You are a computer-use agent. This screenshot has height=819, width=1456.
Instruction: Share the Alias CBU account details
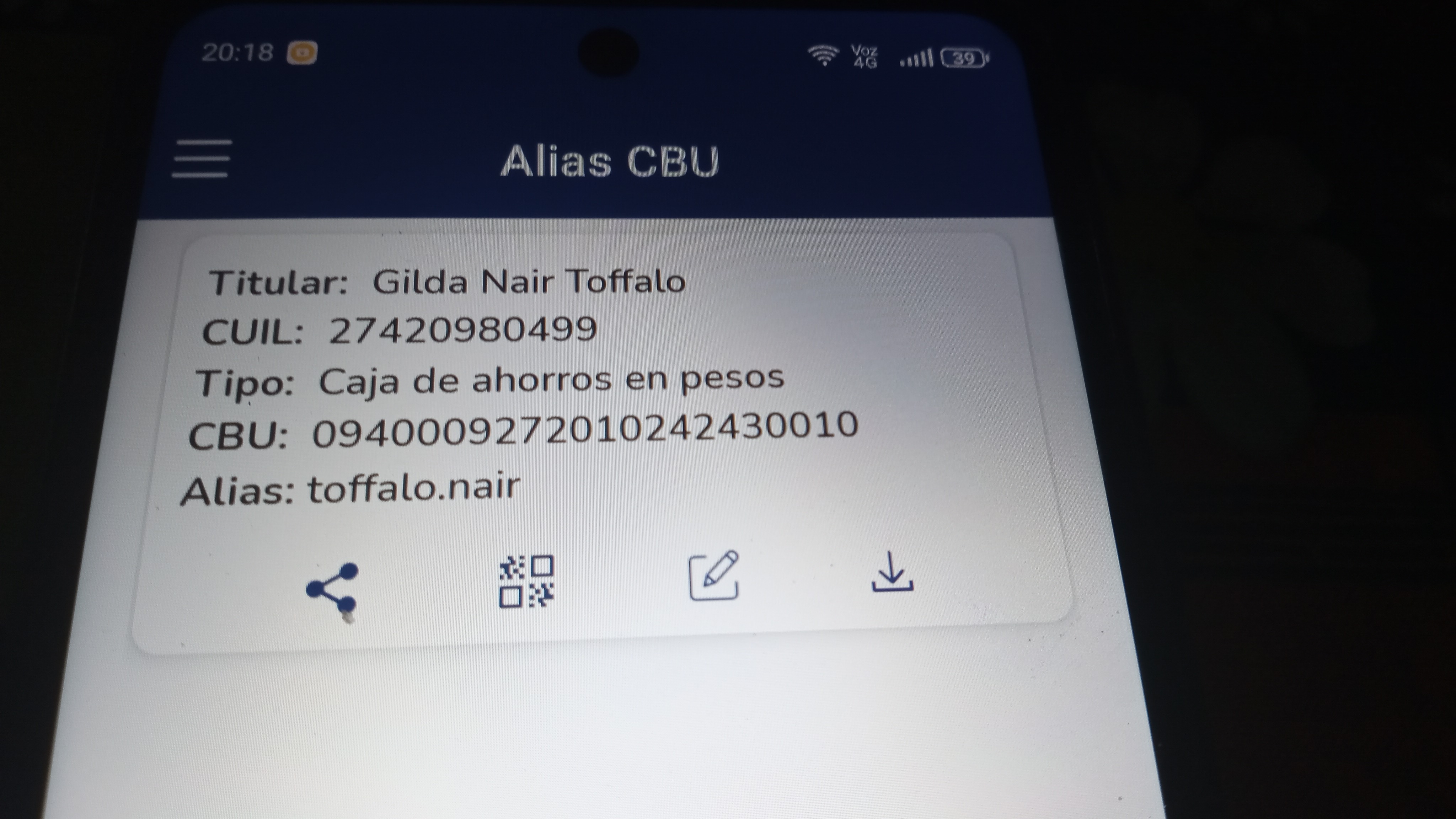pos(333,589)
